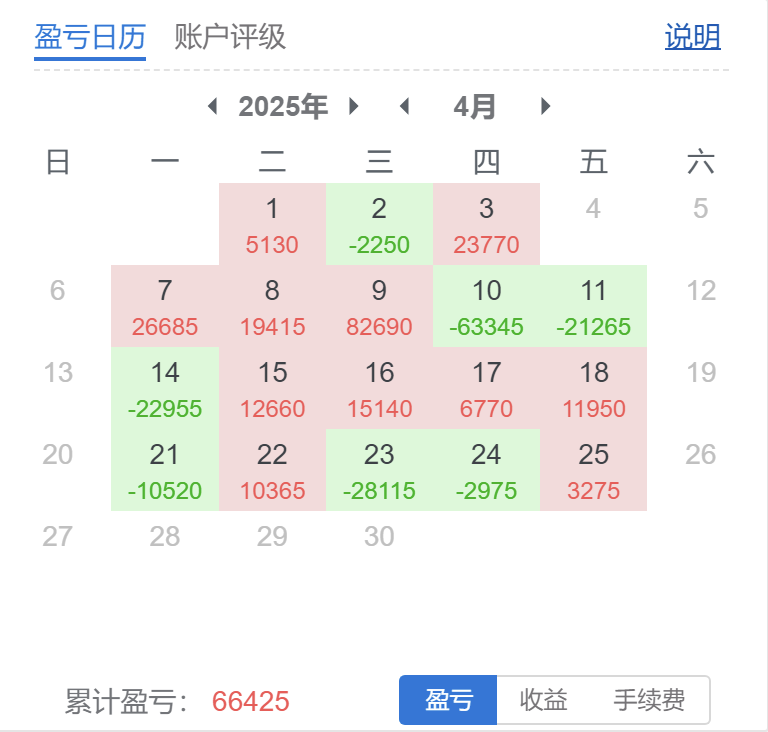Select the 盈亏 segment button
Viewport: 768px width, 732px height.
pos(448,700)
